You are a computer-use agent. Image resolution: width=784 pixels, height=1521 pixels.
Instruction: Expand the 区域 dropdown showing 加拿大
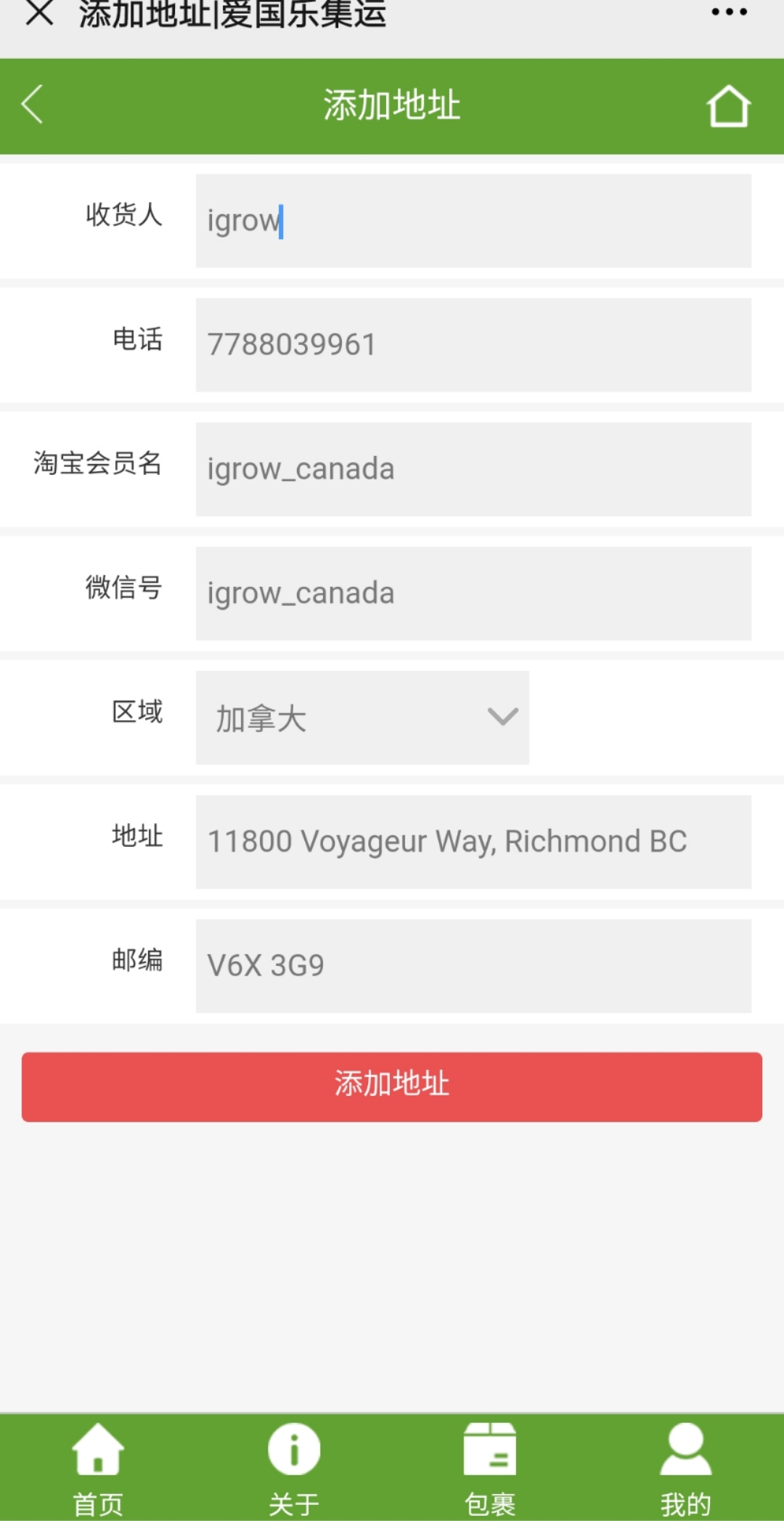pyautogui.click(x=362, y=718)
